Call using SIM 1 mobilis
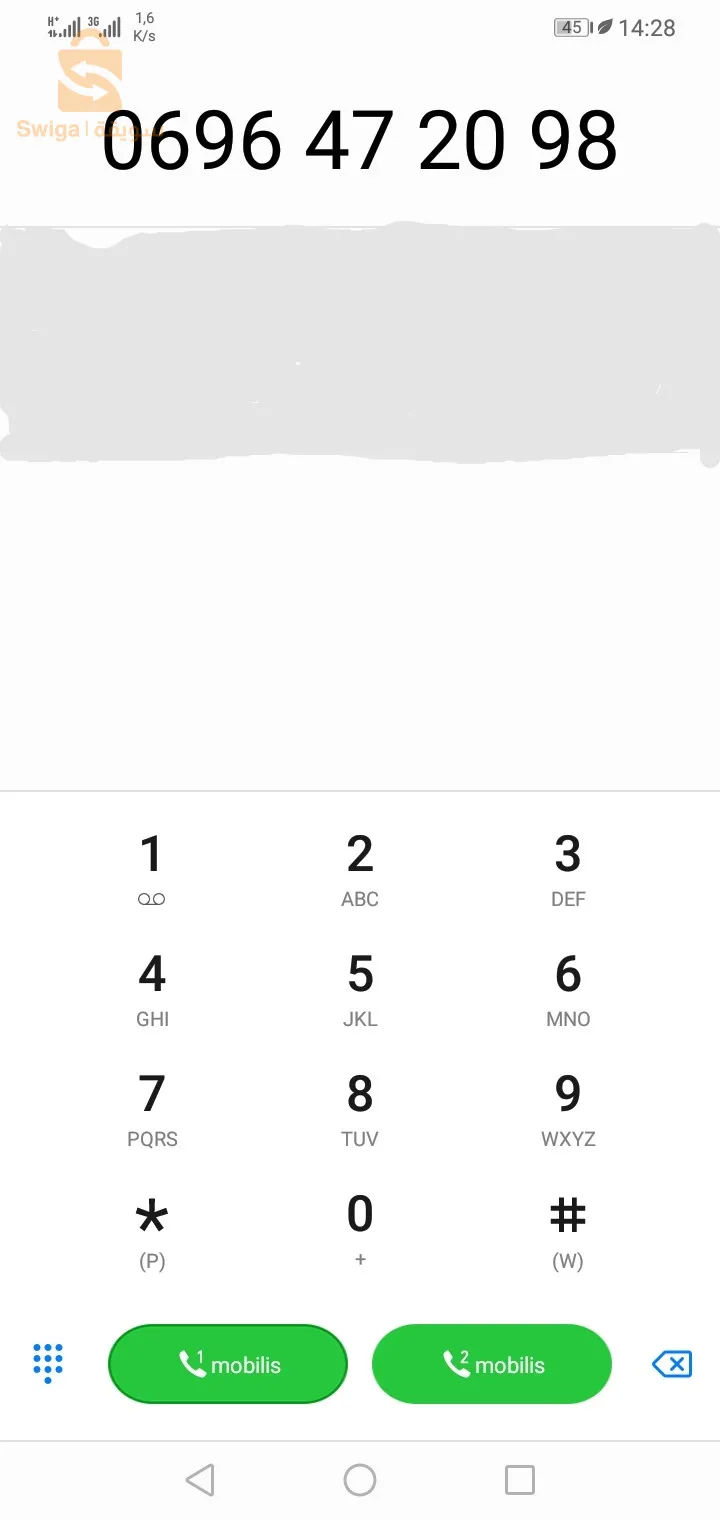Screen dimensions: 720x1520 point(228,1364)
